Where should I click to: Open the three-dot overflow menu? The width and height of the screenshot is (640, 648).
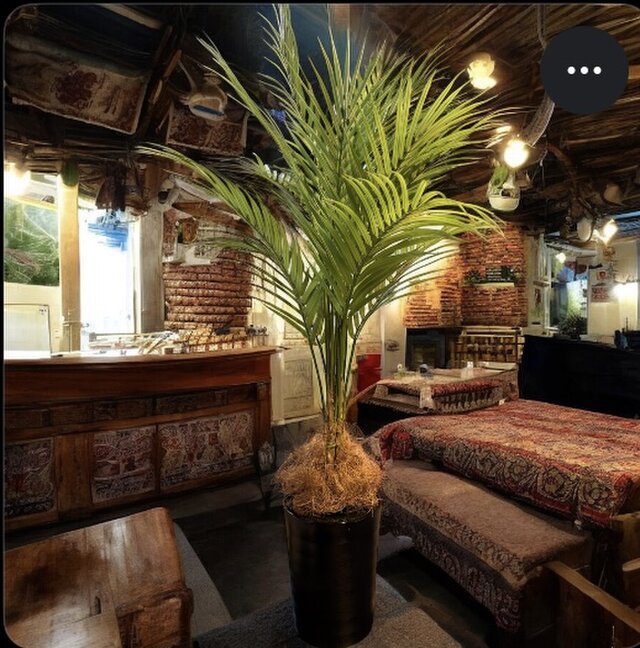[584, 70]
